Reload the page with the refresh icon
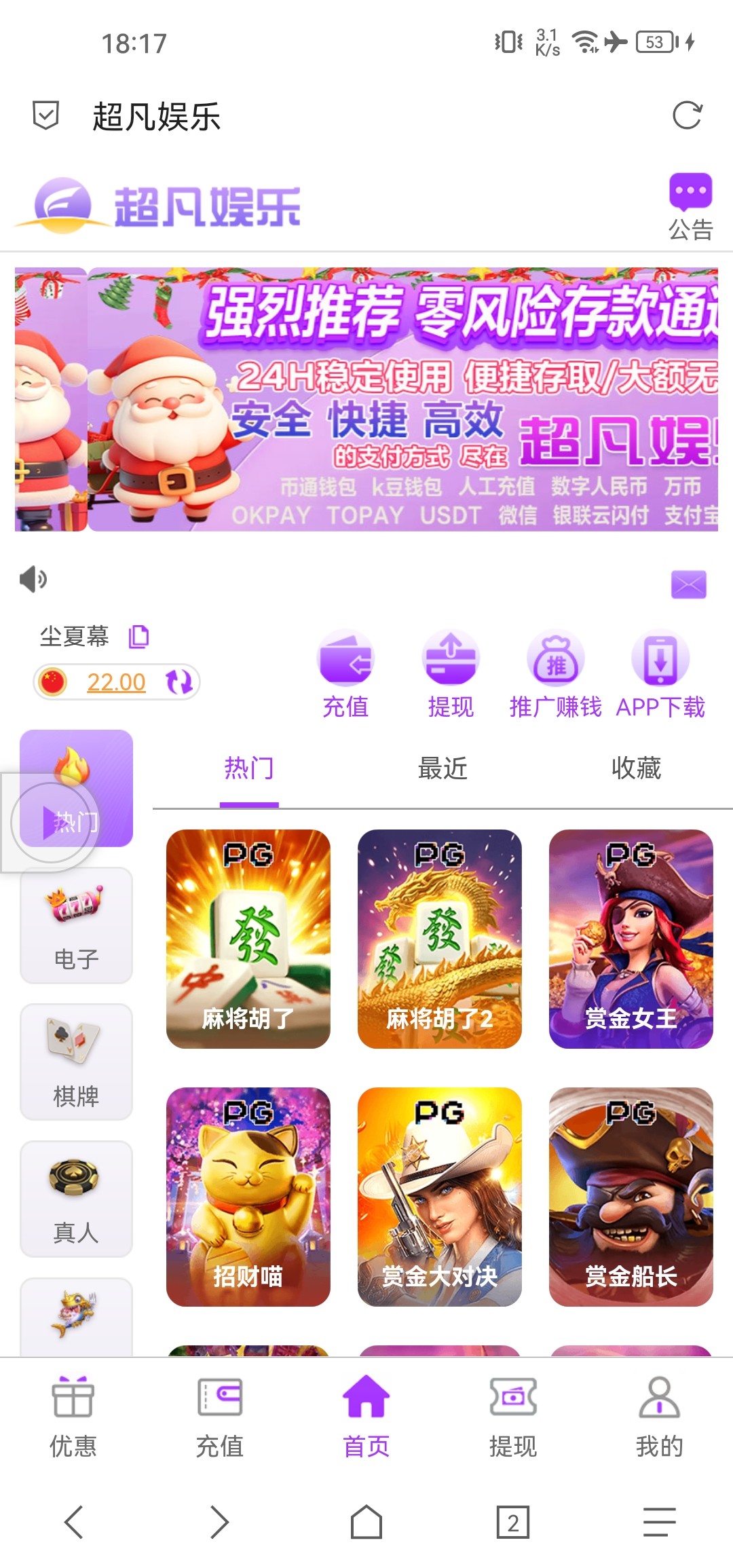Image resolution: width=733 pixels, height=1568 pixels. coord(687,115)
